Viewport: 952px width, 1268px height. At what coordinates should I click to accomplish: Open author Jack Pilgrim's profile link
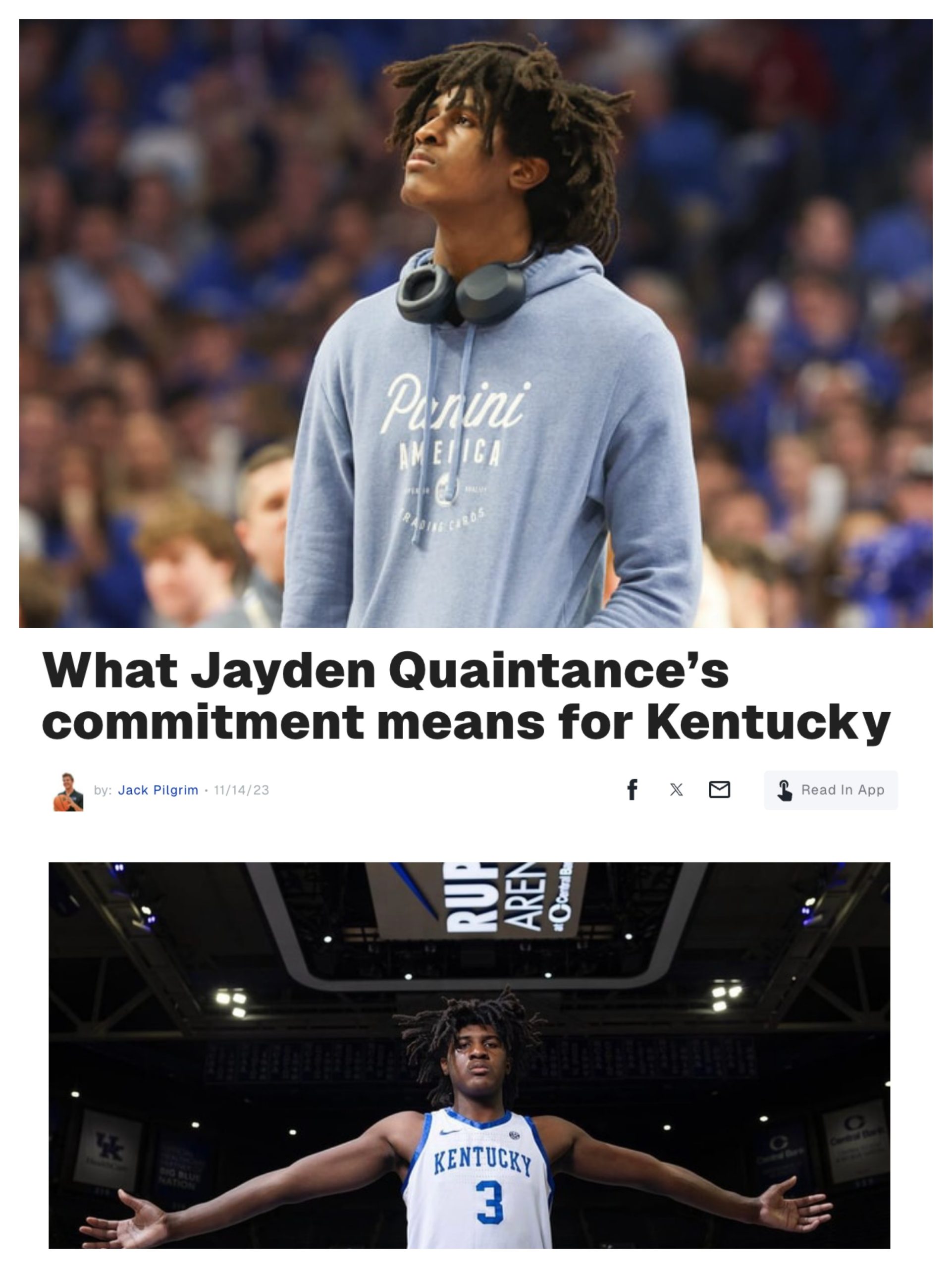[158, 790]
